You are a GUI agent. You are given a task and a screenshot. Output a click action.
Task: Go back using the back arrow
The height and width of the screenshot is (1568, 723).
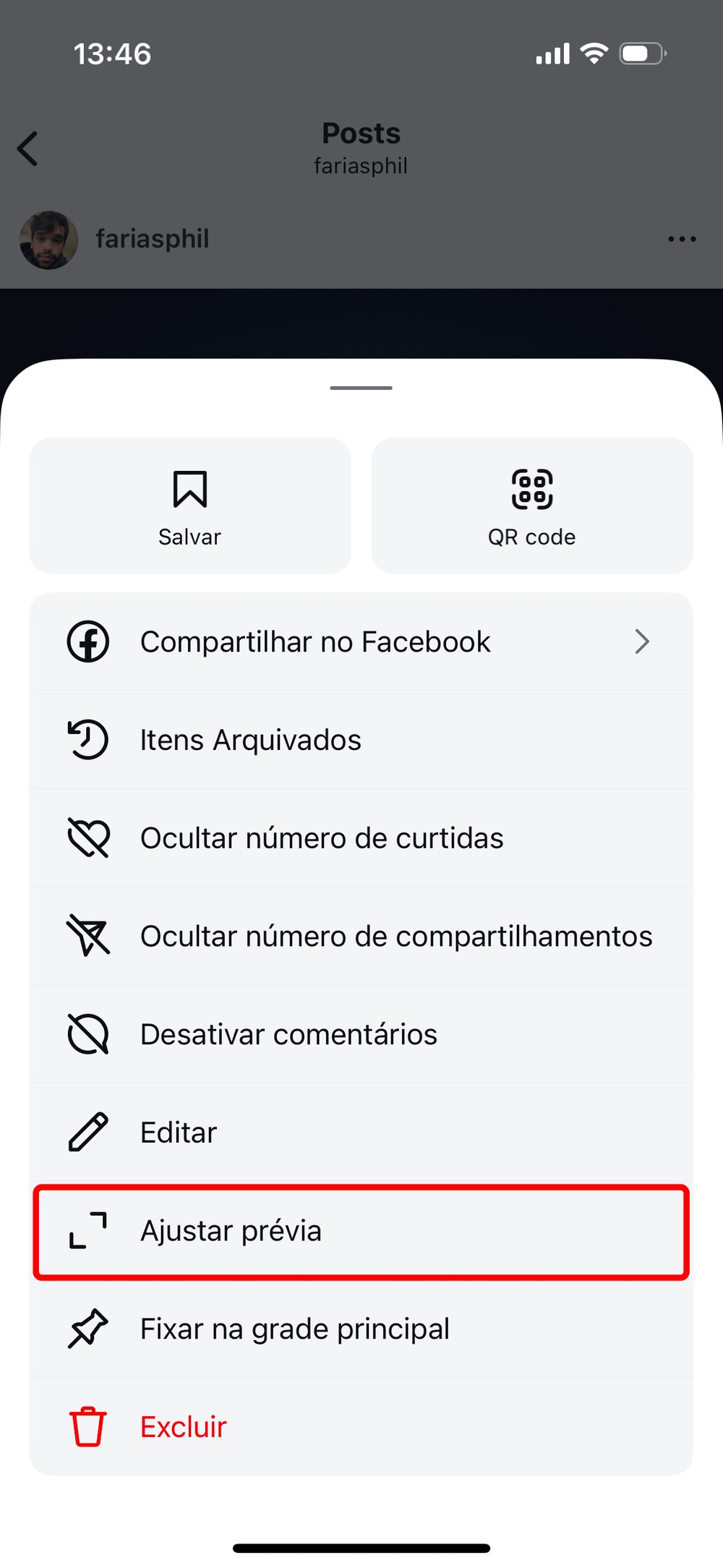pyautogui.click(x=27, y=149)
